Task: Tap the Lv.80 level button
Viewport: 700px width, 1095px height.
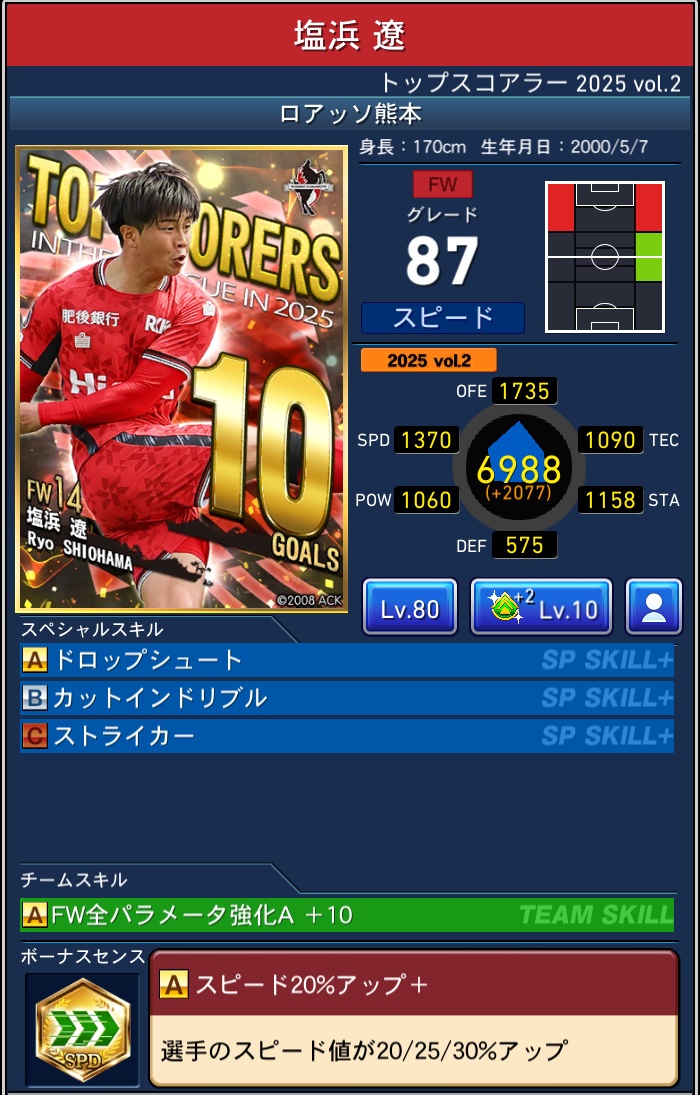Action: tap(410, 607)
